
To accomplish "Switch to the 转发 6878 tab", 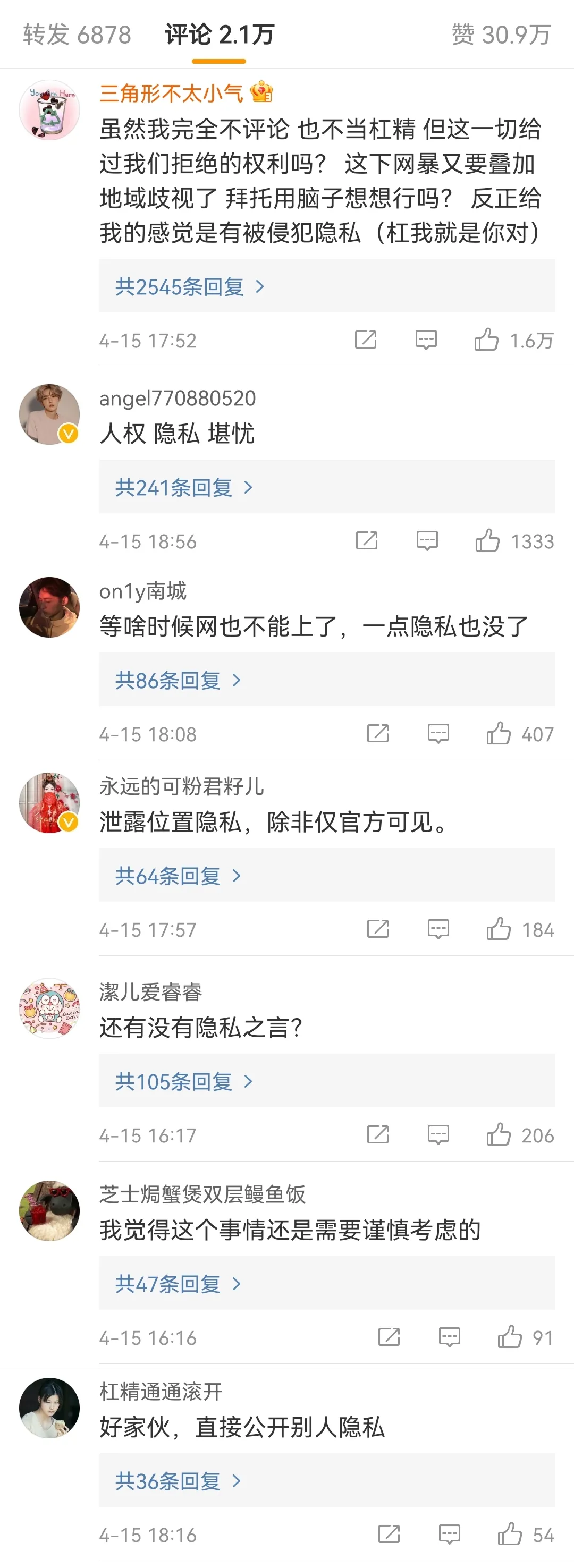I will [x=77, y=35].
